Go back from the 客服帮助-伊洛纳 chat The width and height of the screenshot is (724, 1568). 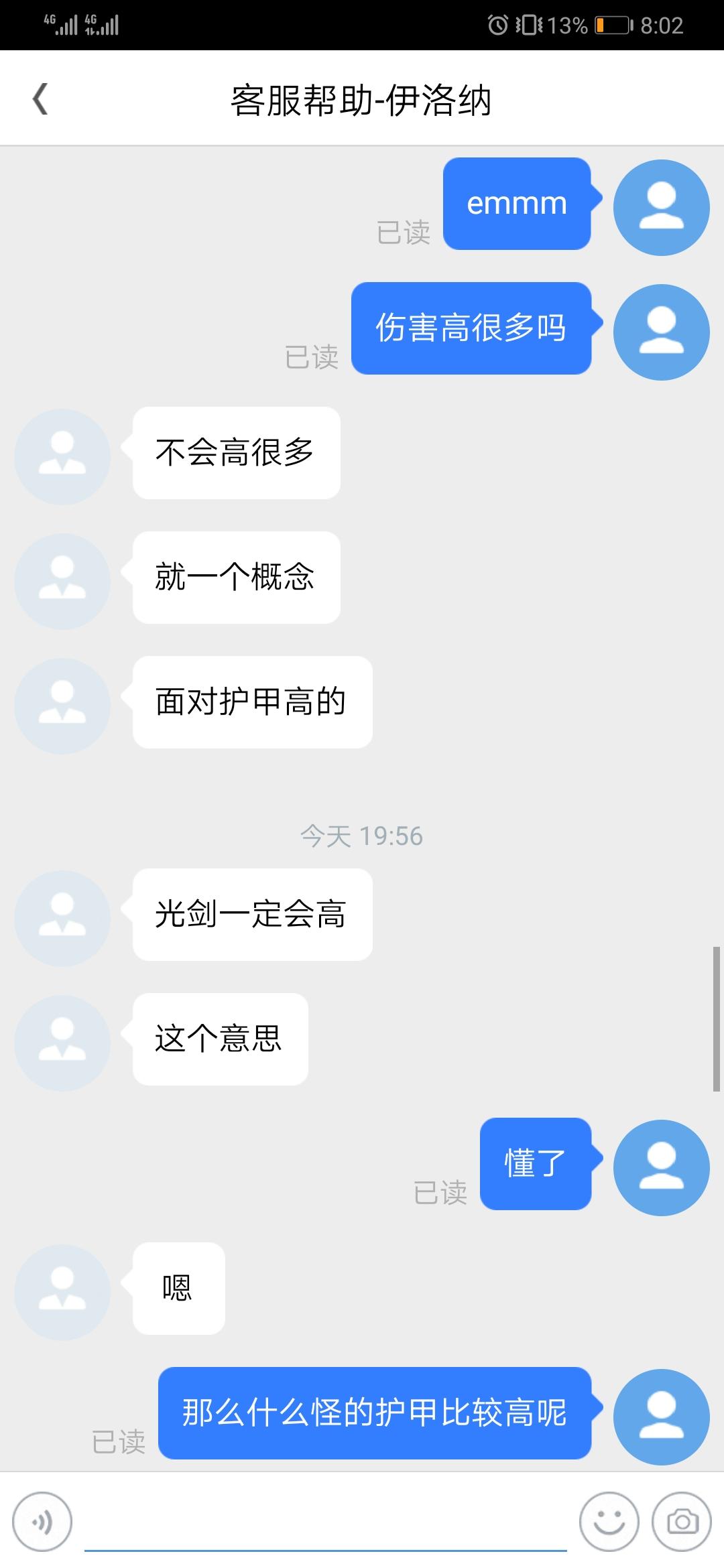tap(40, 99)
